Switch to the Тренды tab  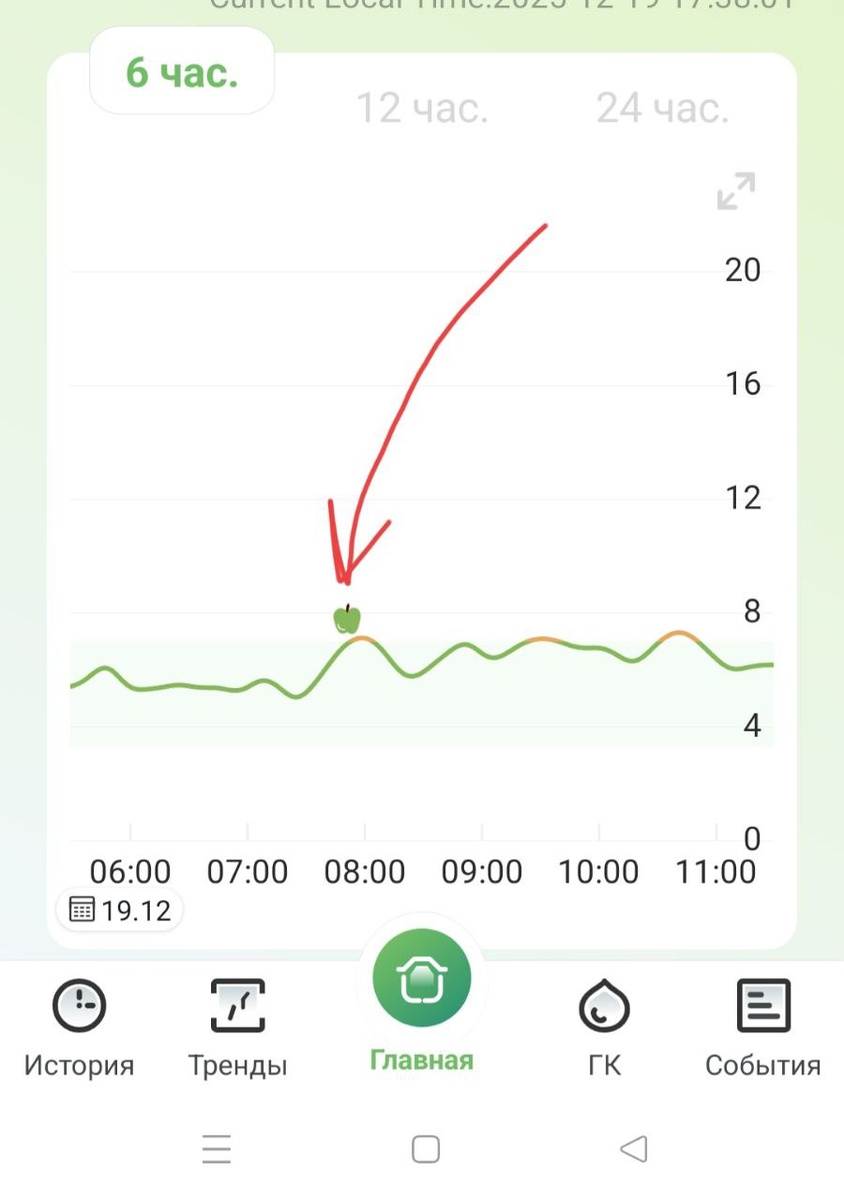238,1030
